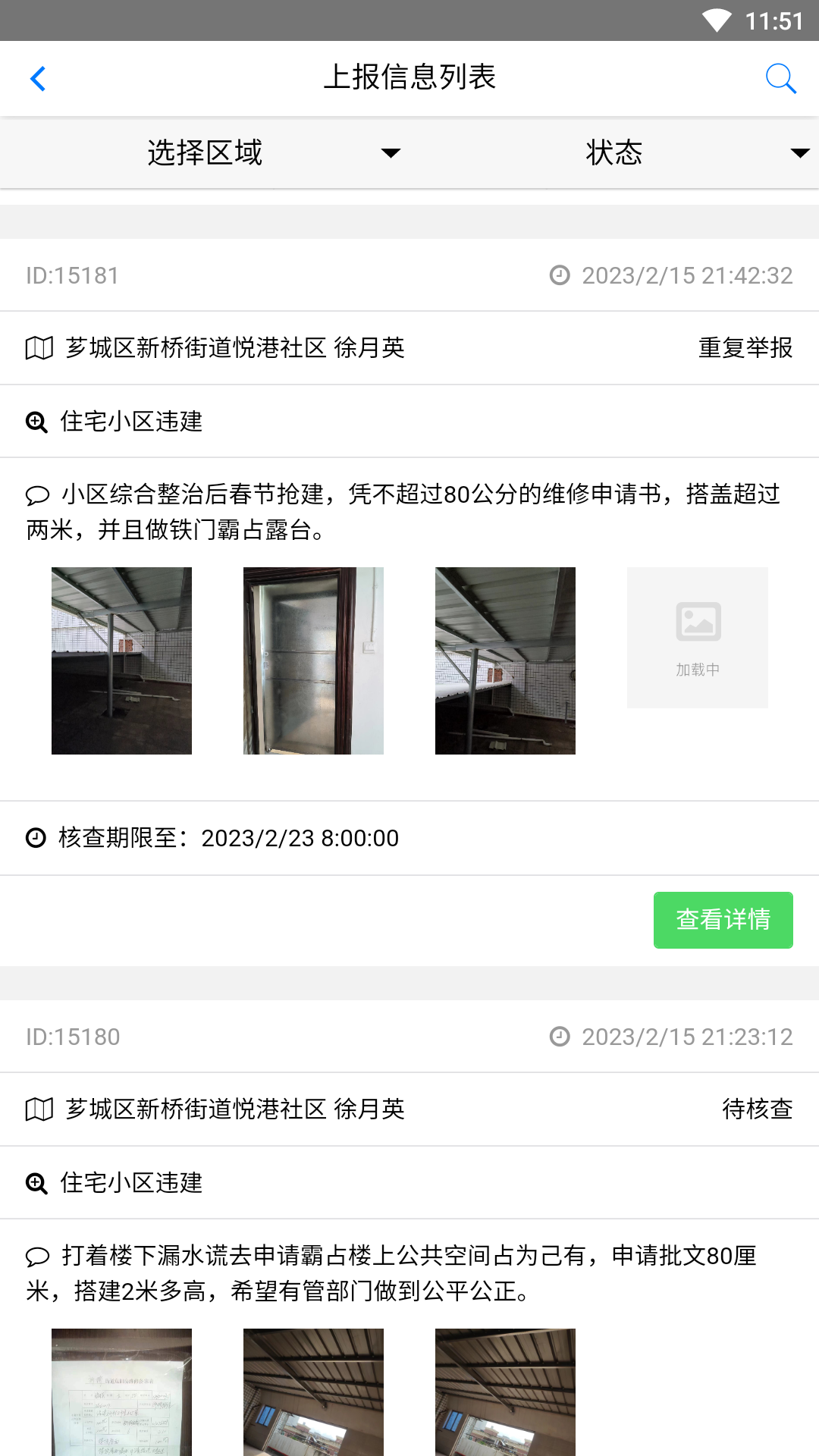Open second photo of report 15180
The height and width of the screenshot is (1456, 819).
(313, 1392)
